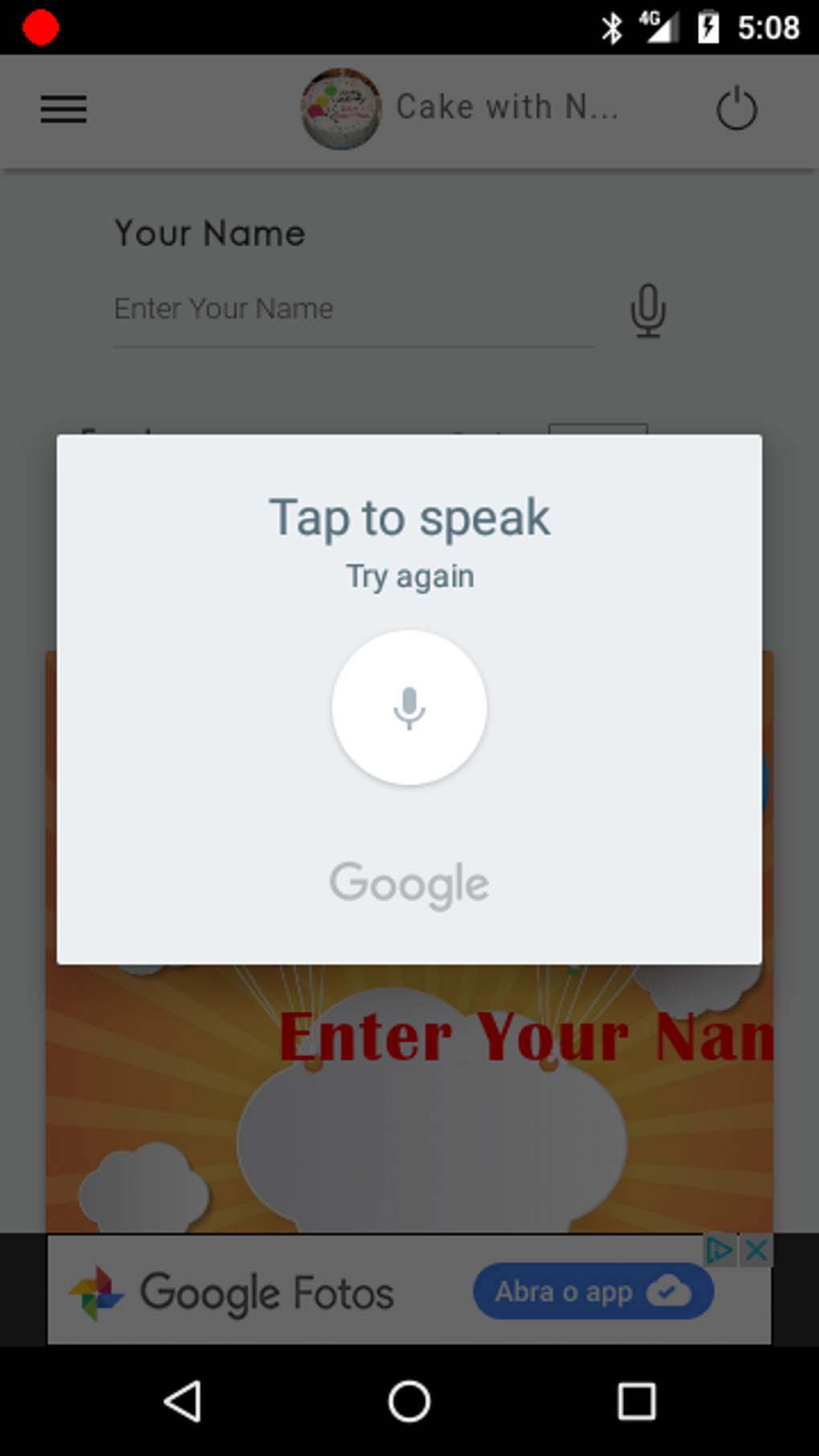Image resolution: width=819 pixels, height=1456 pixels.
Task: Tap the round microphone button to speak
Action: tap(409, 708)
